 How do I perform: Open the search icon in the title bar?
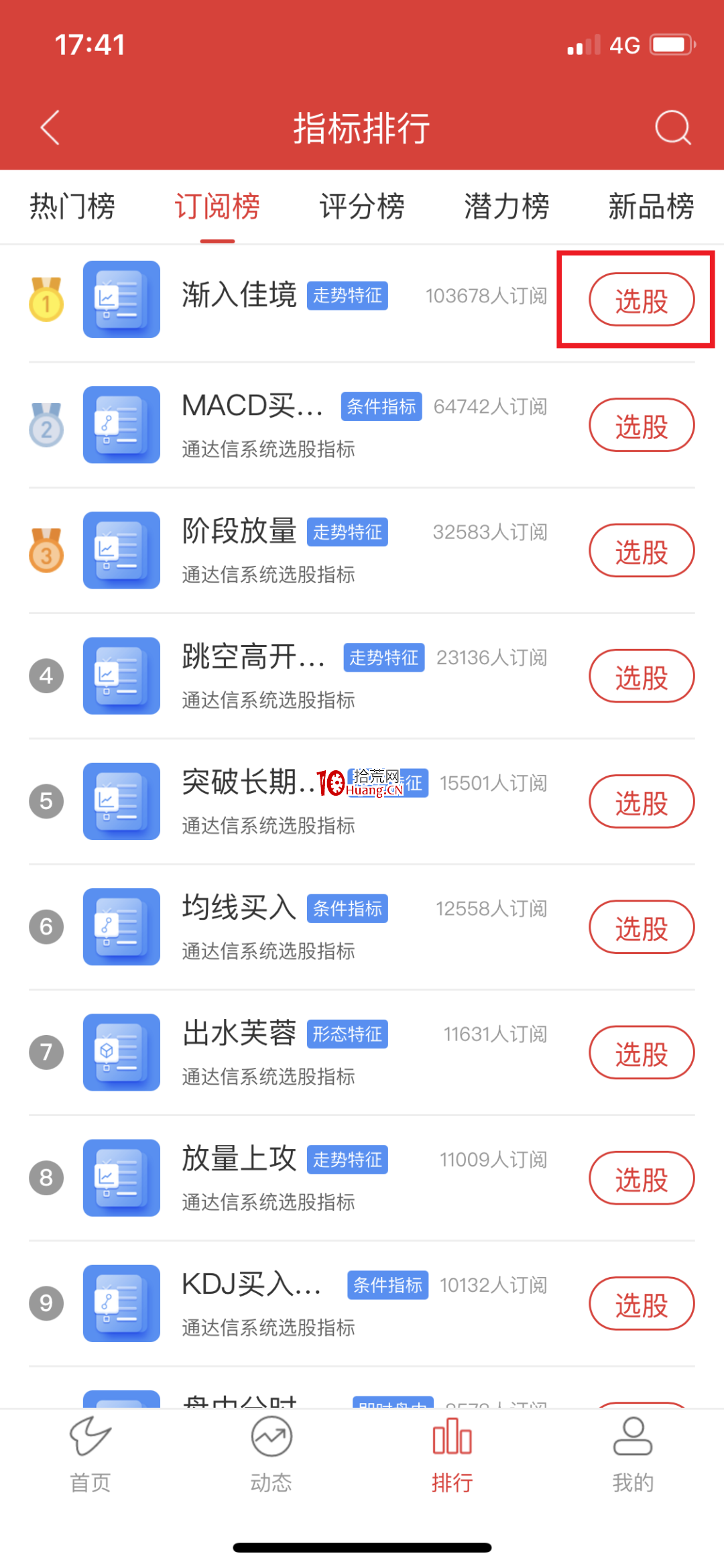(x=674, y=127)
